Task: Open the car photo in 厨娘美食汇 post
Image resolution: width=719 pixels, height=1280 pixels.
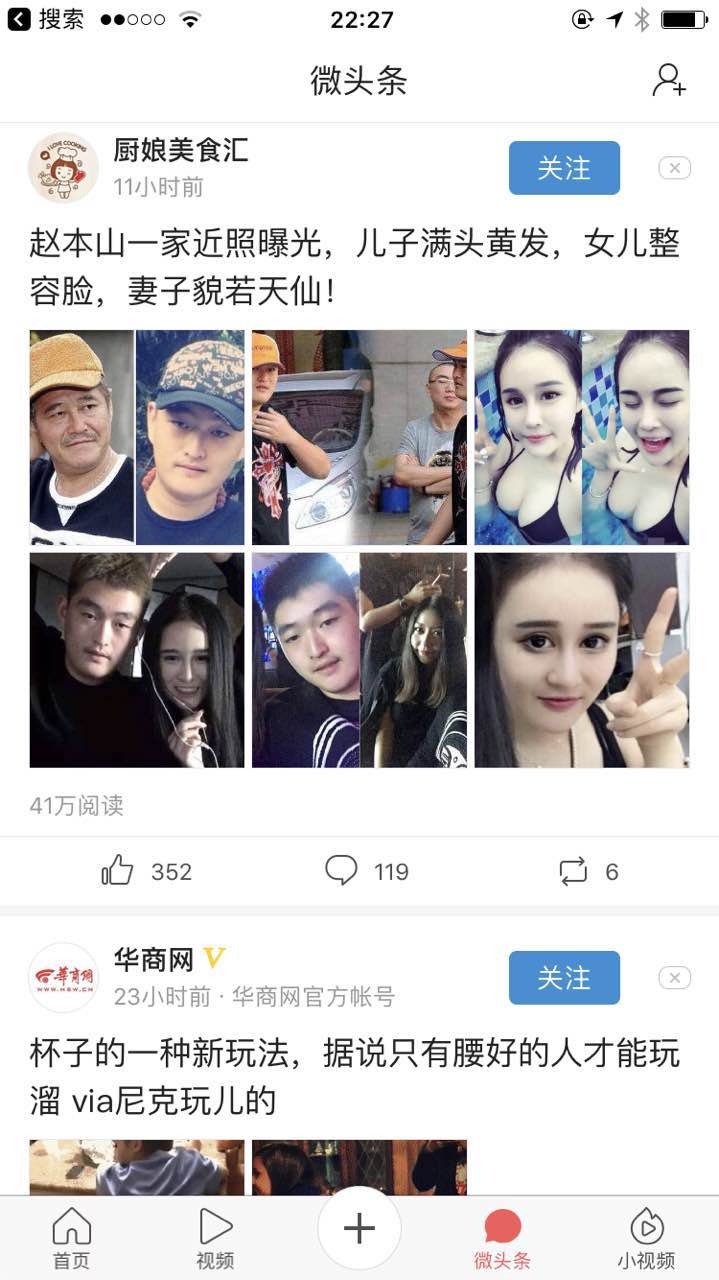Action: [x=359, y=437]
